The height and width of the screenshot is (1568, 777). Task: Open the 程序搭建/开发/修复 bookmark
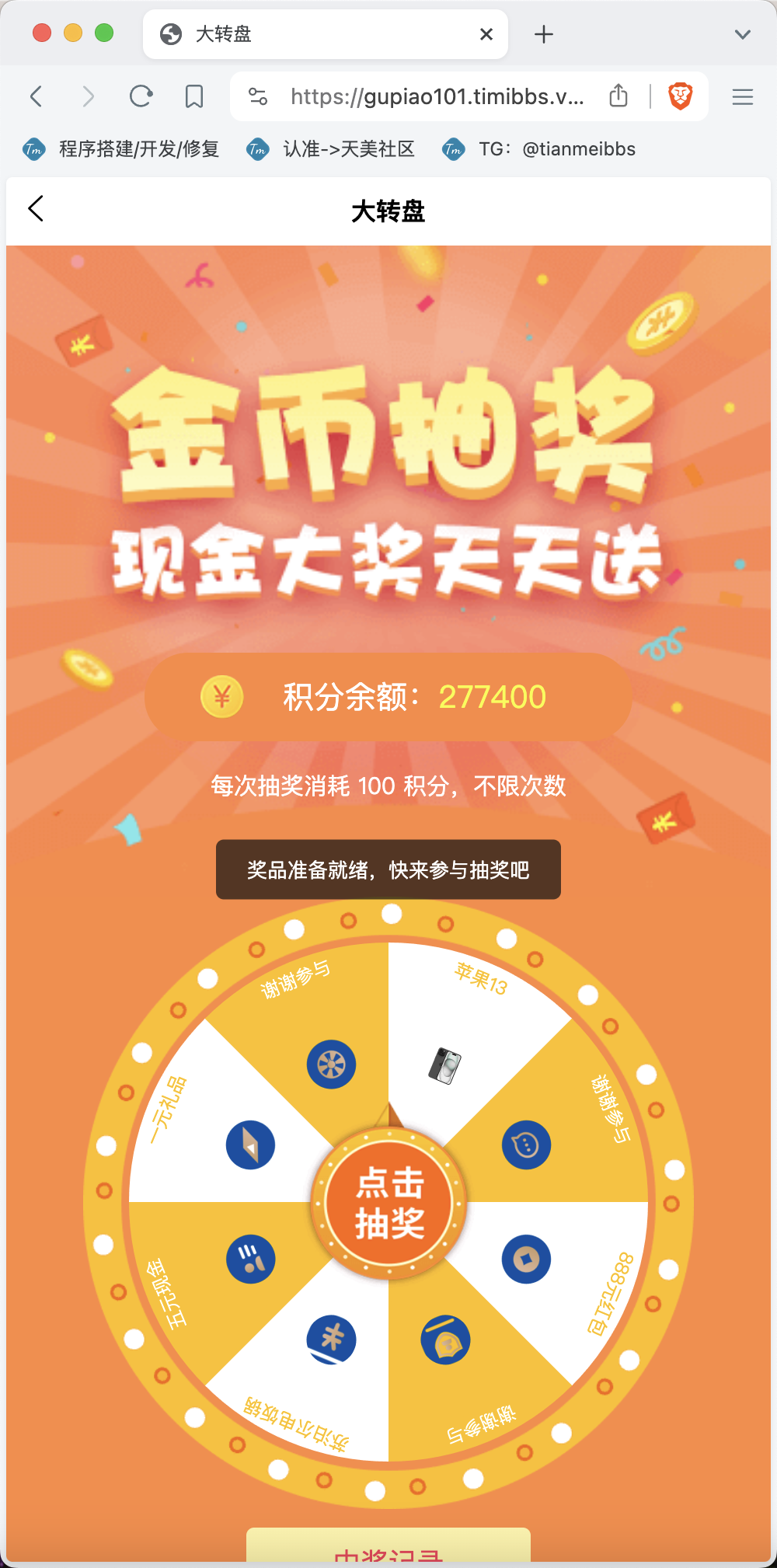tap(121, 149)
